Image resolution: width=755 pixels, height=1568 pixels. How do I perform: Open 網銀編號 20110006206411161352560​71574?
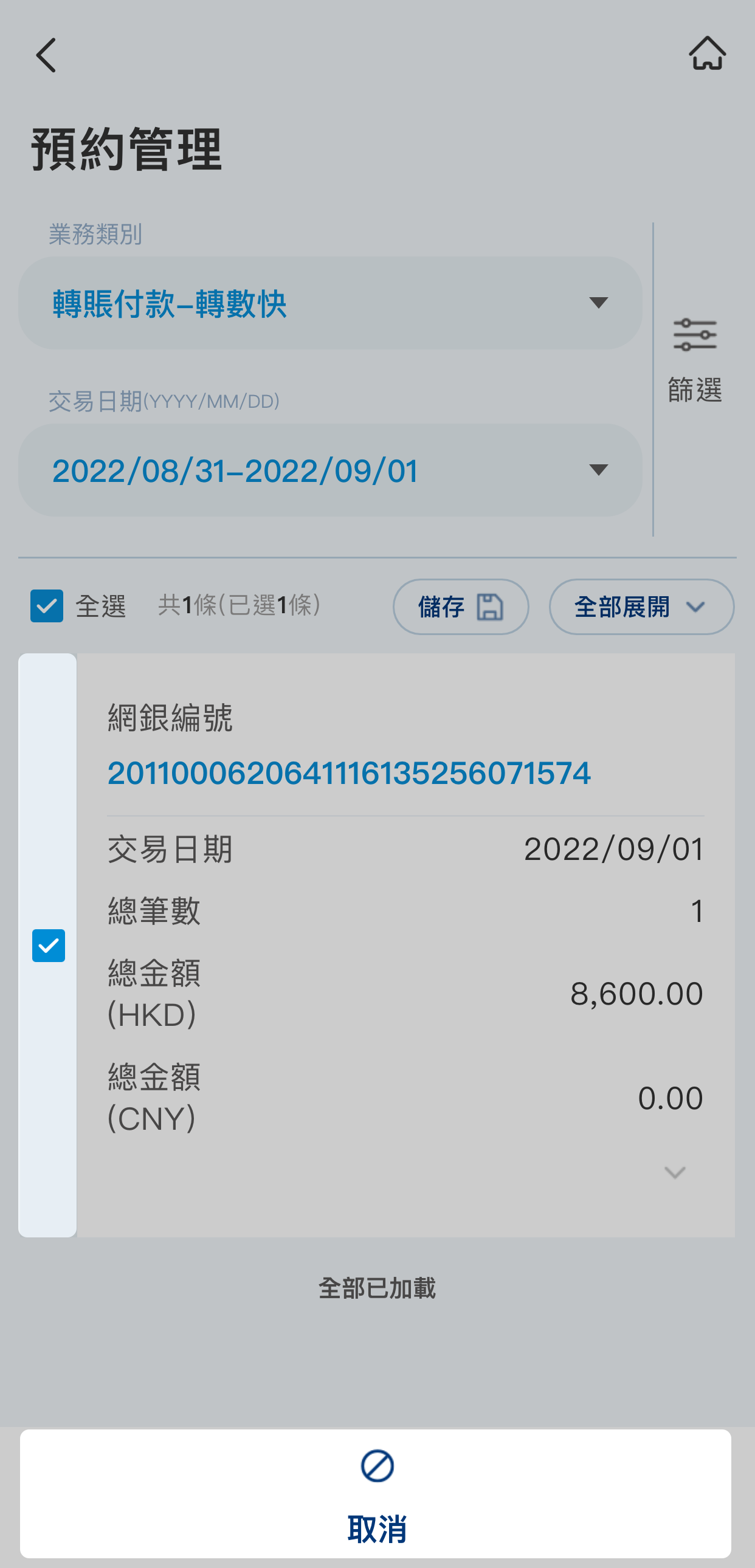pyautogui.click(x=349, y=773)
